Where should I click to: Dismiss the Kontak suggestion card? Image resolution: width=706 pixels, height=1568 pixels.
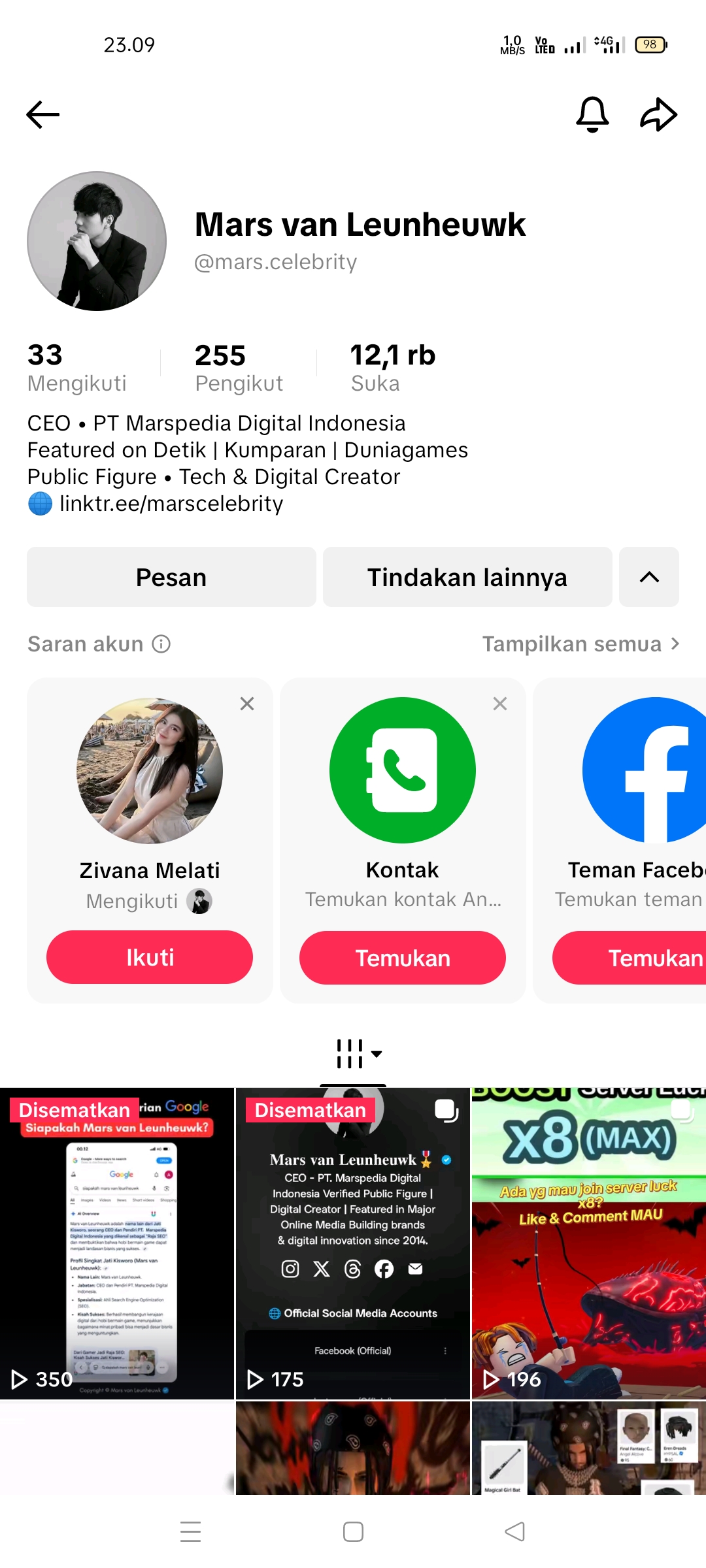pyautogui.click(x=500, y=704)
